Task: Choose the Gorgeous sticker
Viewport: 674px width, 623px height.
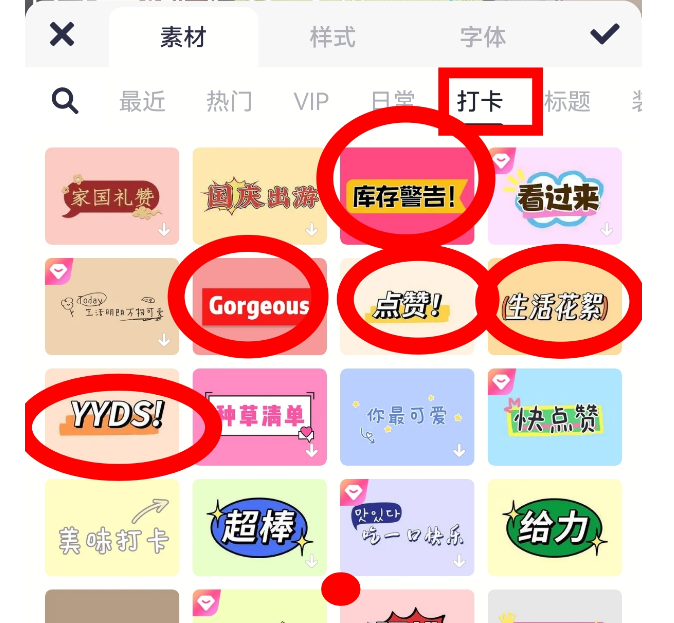Action: pyautogui.click(x=259, y=306)
